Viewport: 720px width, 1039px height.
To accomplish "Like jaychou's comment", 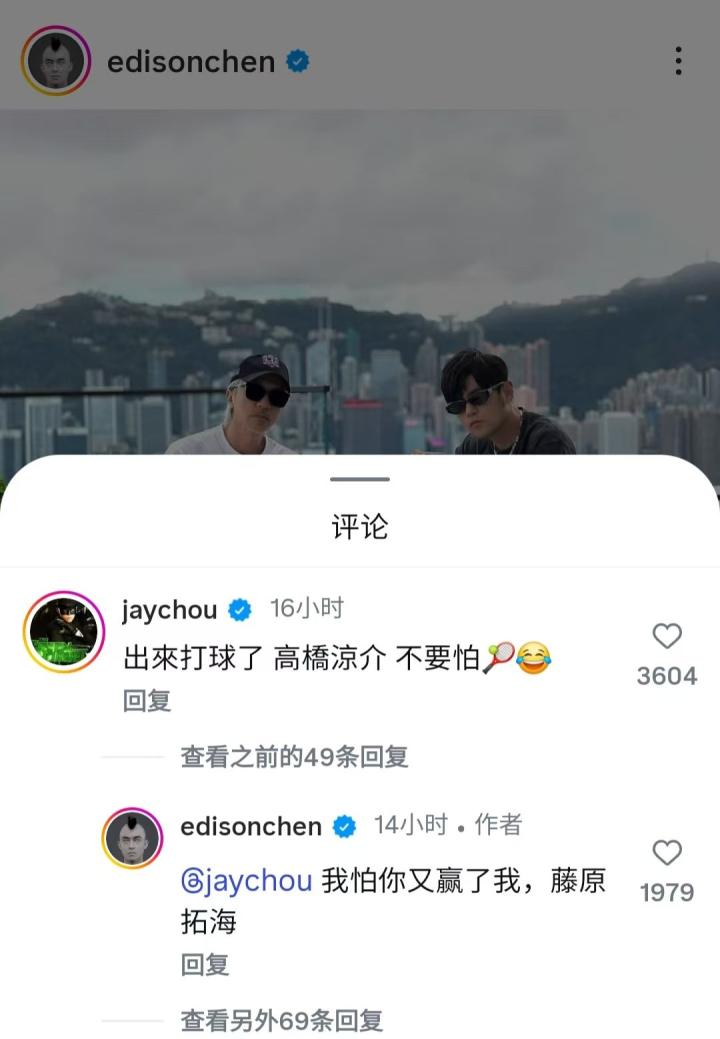I will [x=666, y=637].
